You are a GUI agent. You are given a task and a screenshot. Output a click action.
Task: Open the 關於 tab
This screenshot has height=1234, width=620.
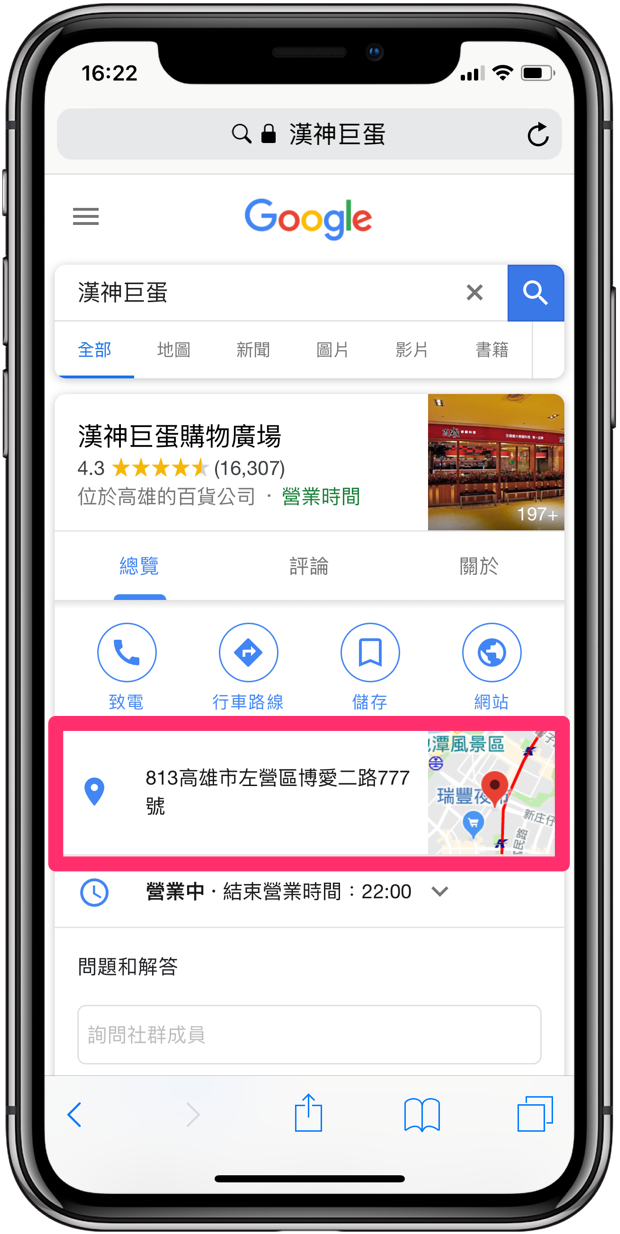[x=479, y=567]
